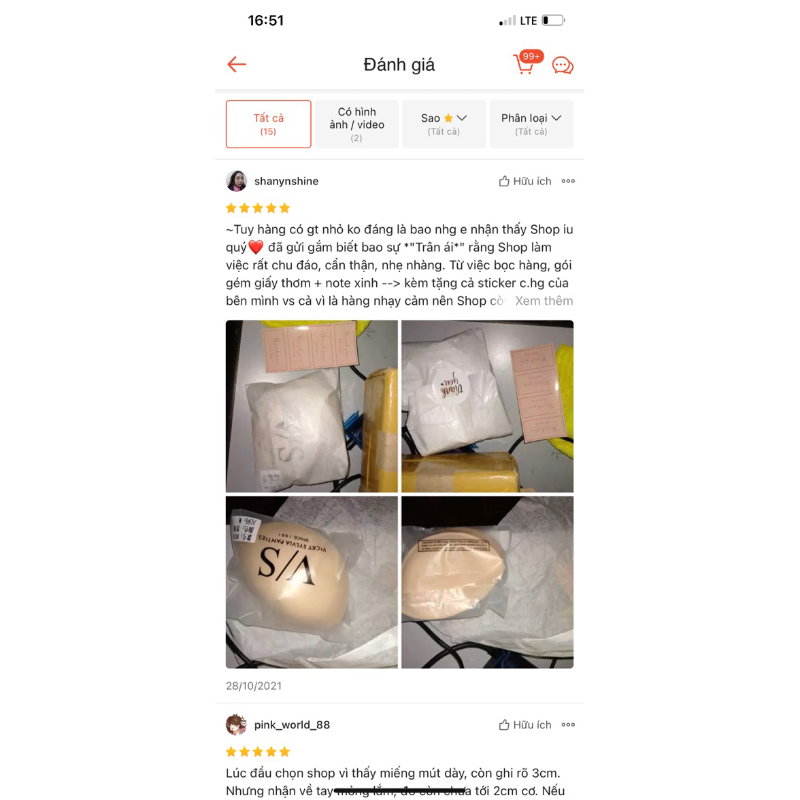Open shanynshine's profile avatar
Screen dimensions: 800x800
(x=237, y=181)
